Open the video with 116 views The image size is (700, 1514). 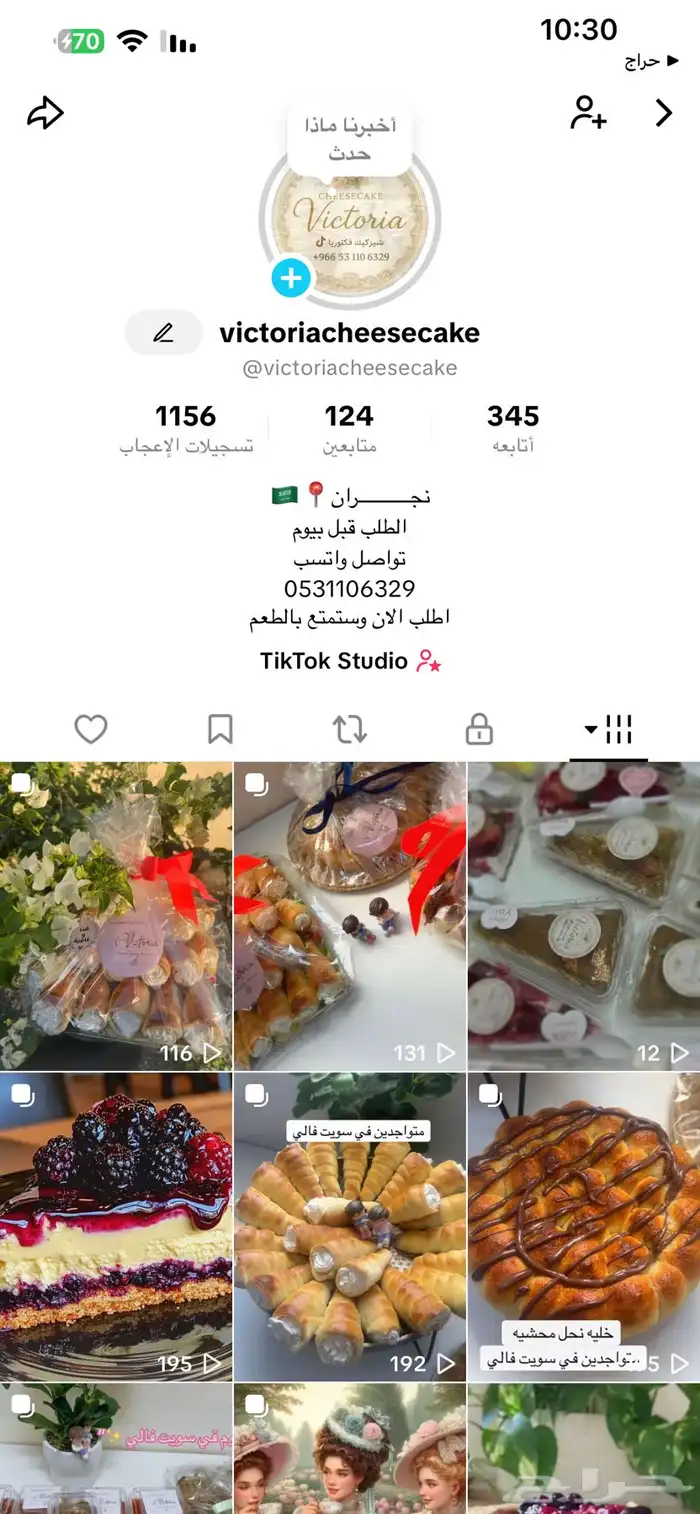click(116, 915)
